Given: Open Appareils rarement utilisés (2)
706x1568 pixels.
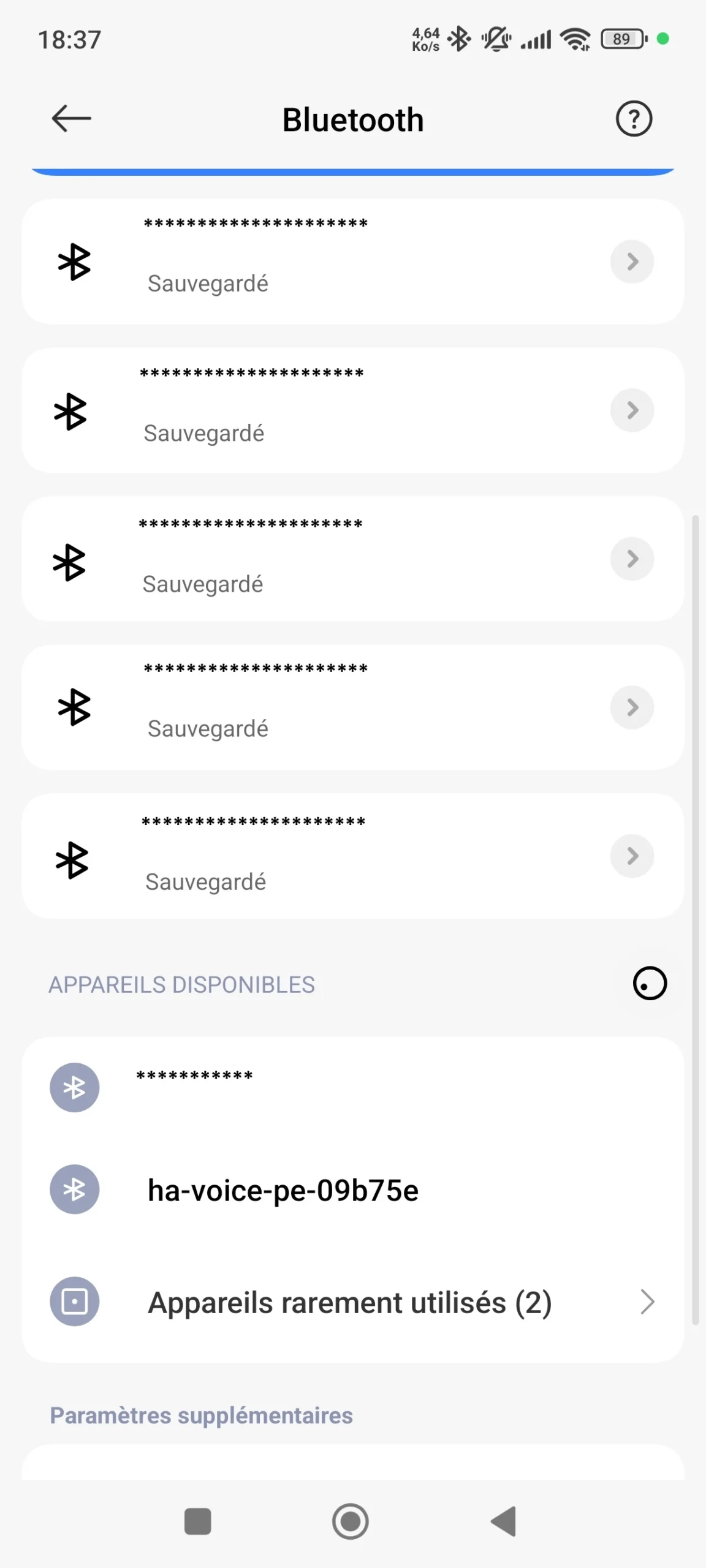Looking at the screenshot, I should click(353, 1302).
